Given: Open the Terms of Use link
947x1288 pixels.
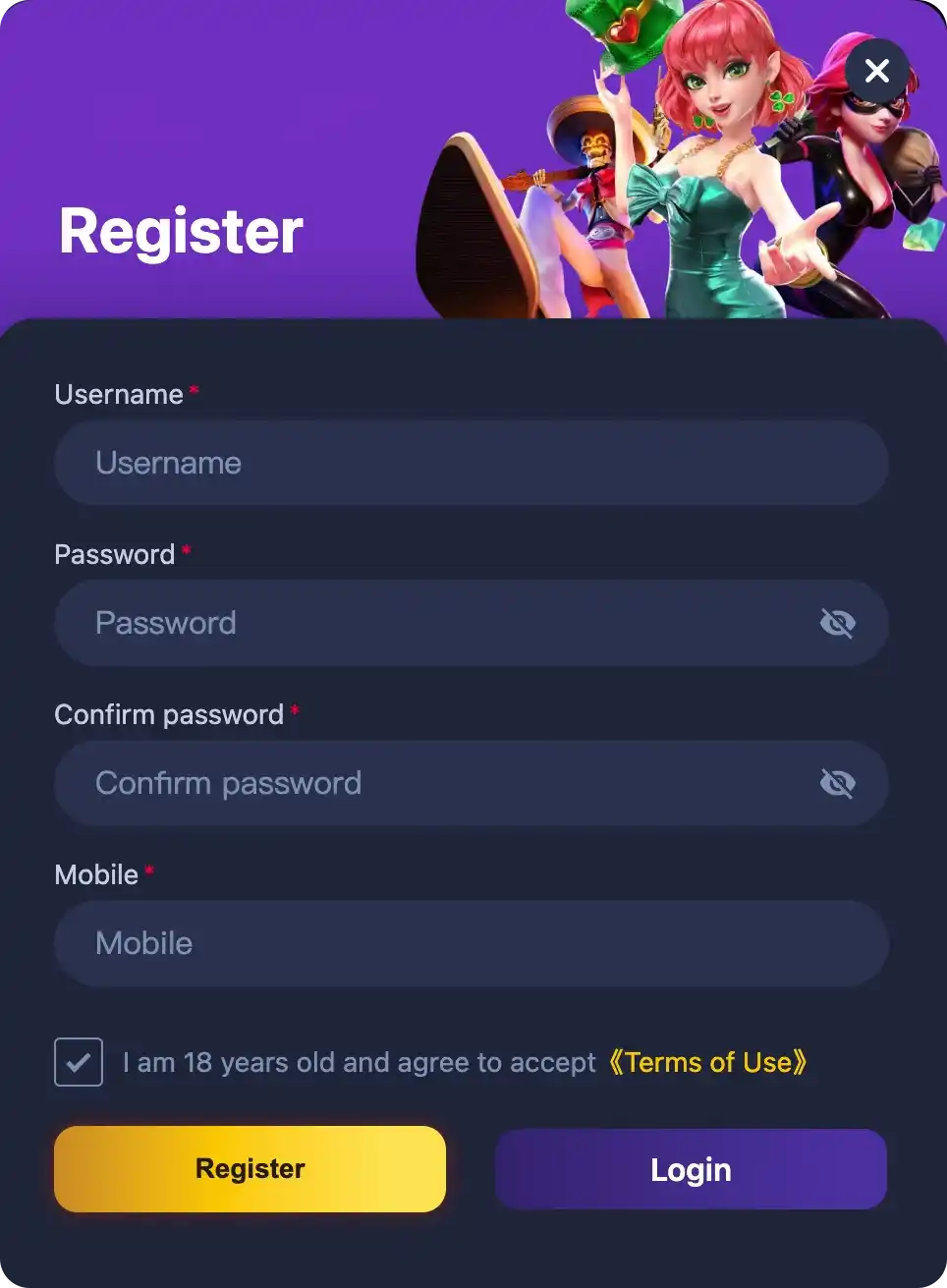Looking at the screenshot, I should pos(707,1062).
